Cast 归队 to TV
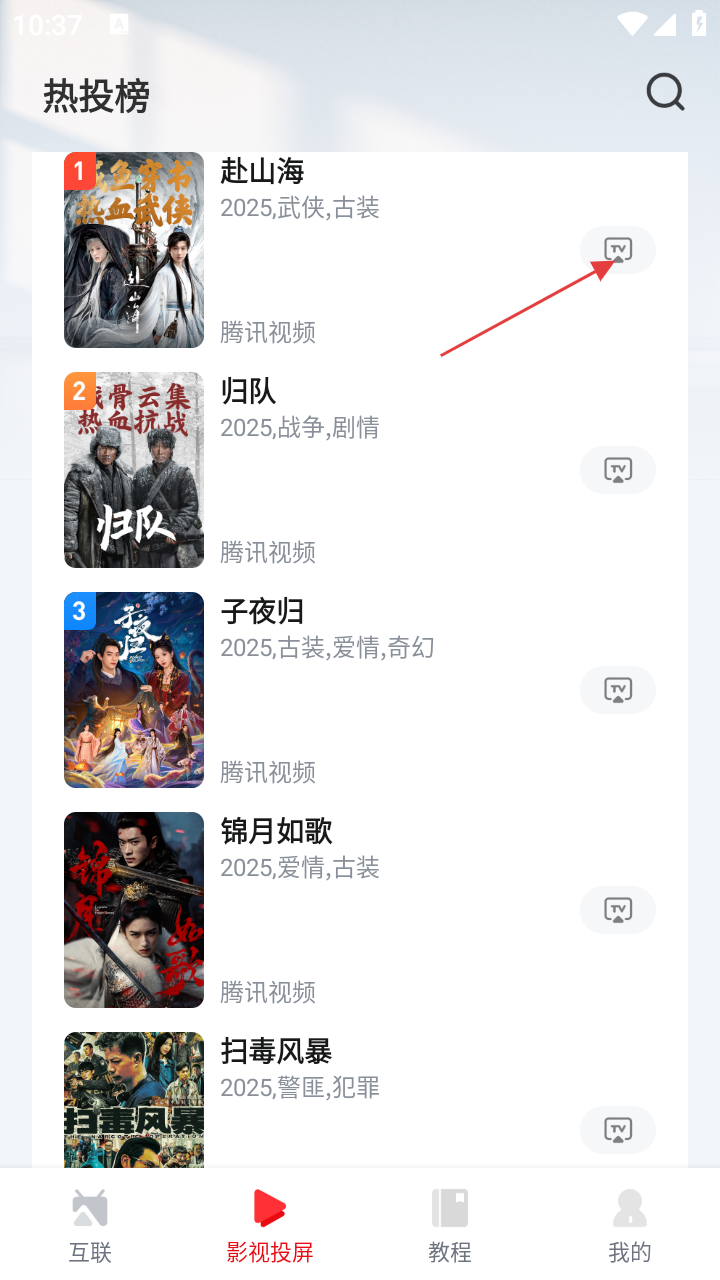 click(x=618, y=470)
